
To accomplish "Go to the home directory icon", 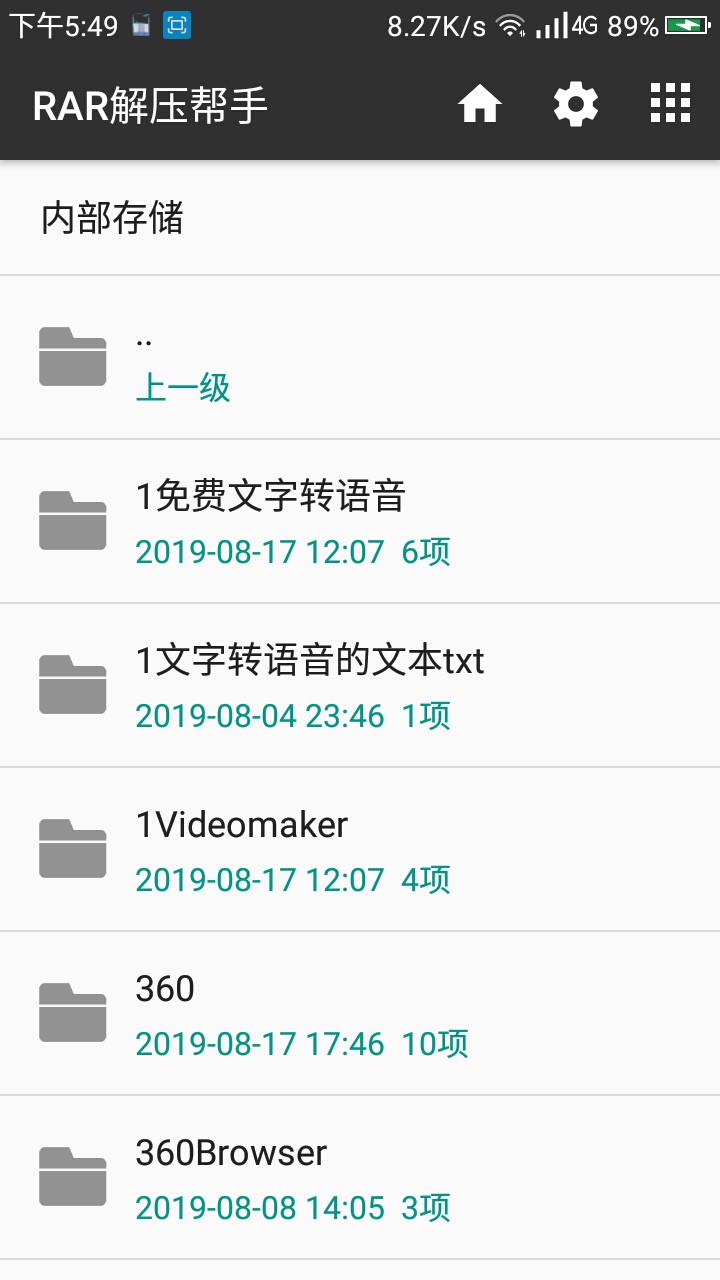I will coord(480,104).
